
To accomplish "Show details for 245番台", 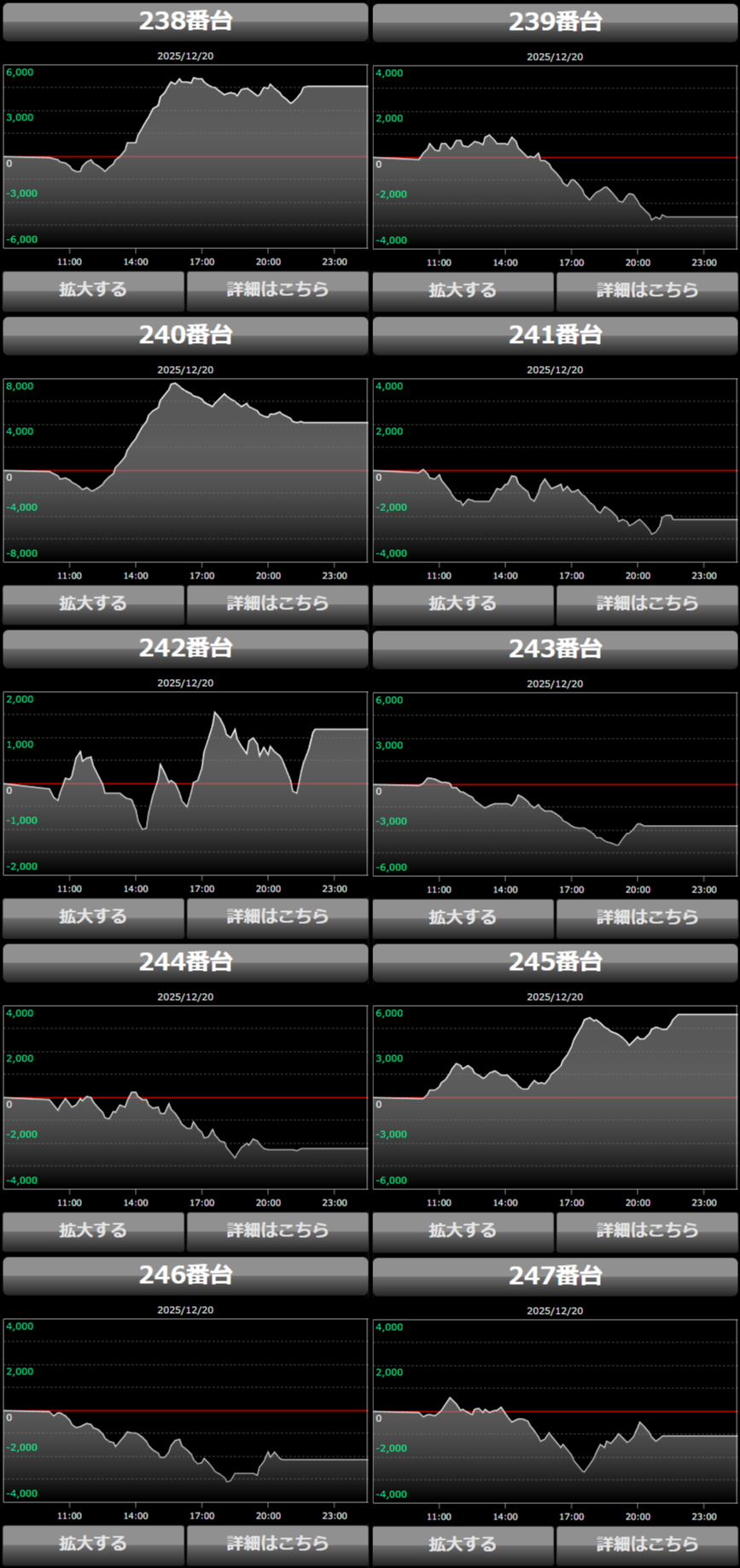I will tap(647, 1230).
